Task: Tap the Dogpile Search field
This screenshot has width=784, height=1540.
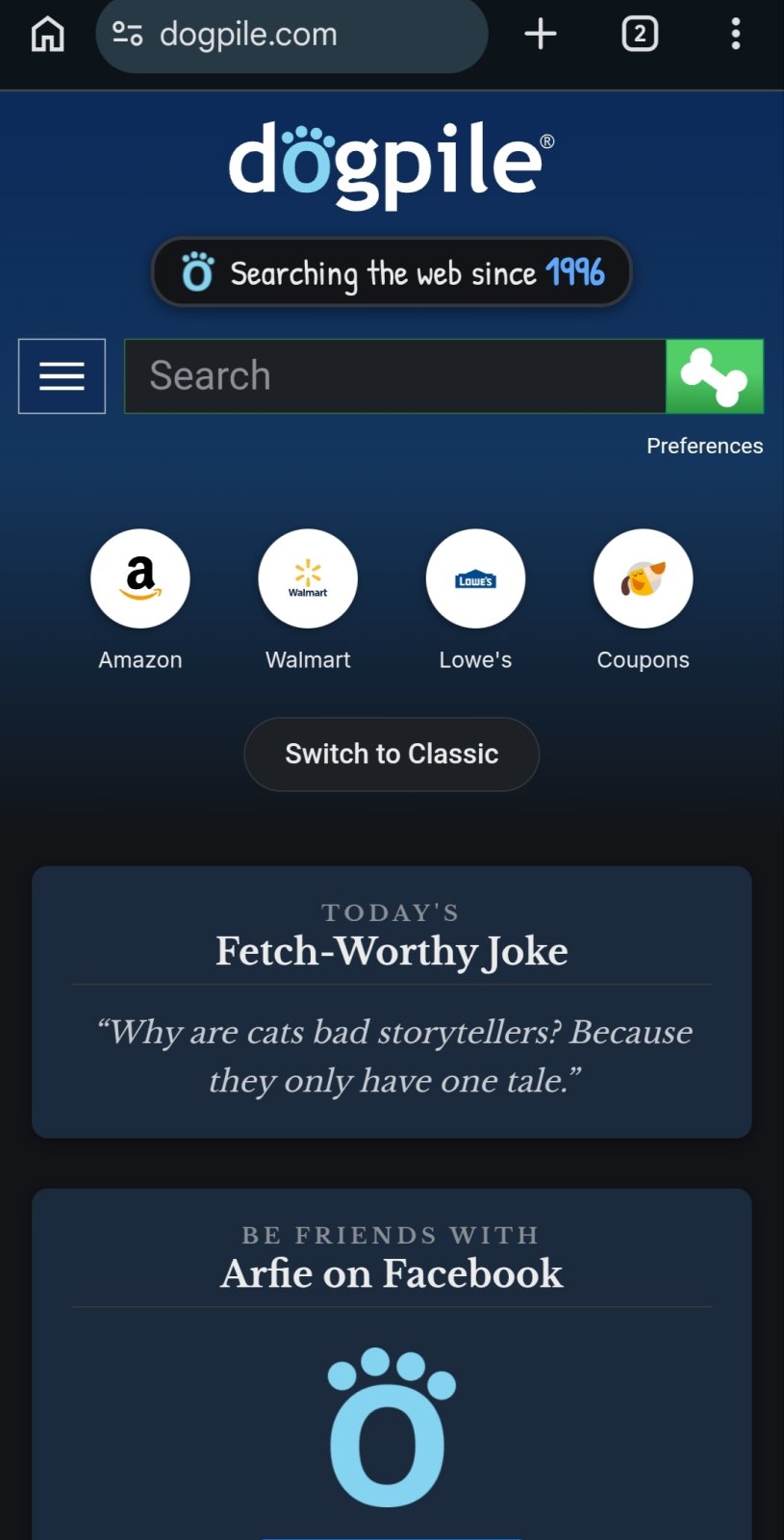Action: pyautogui.click(x=395, y=376)
